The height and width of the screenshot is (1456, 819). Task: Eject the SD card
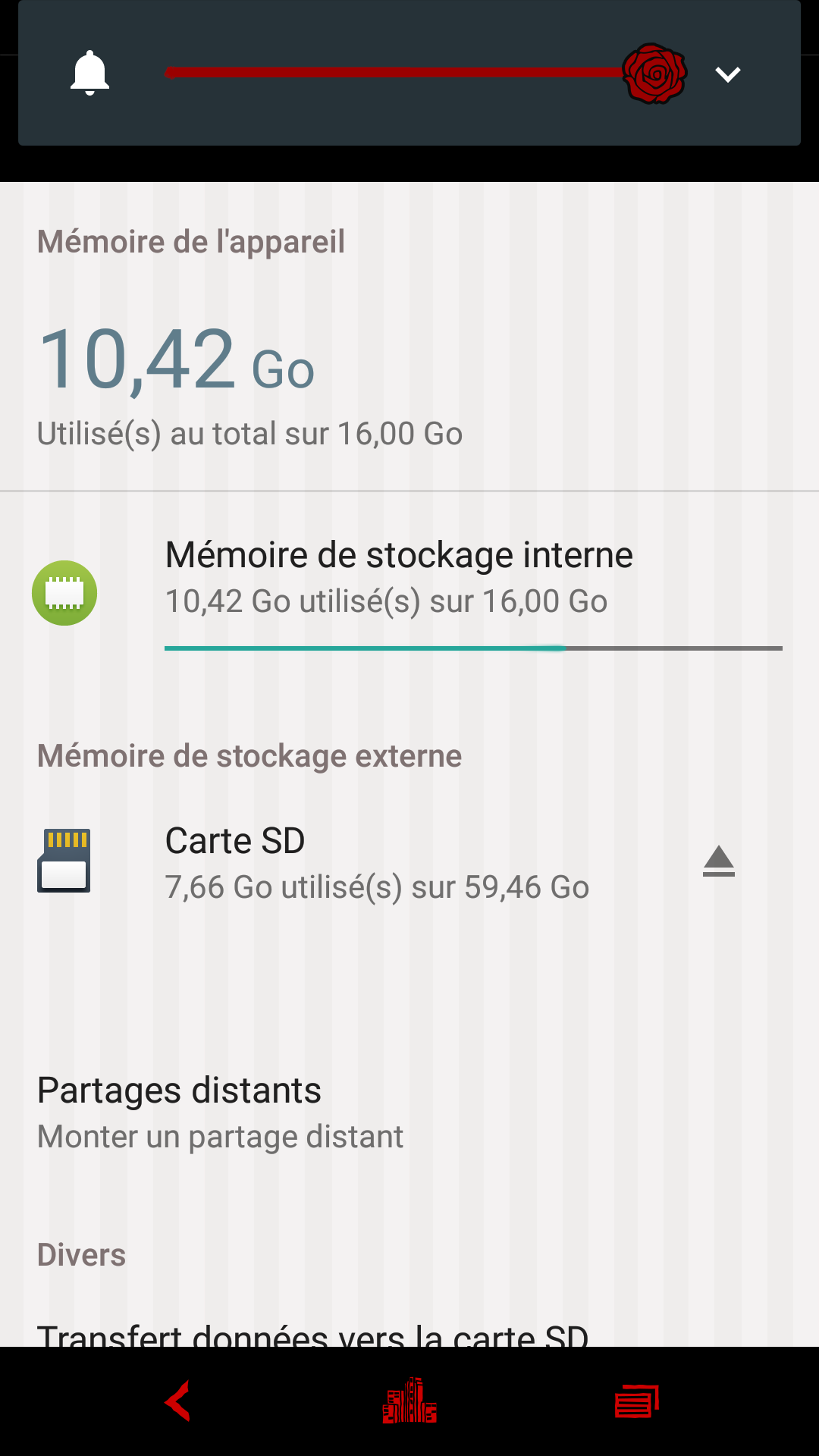(718, 862)
